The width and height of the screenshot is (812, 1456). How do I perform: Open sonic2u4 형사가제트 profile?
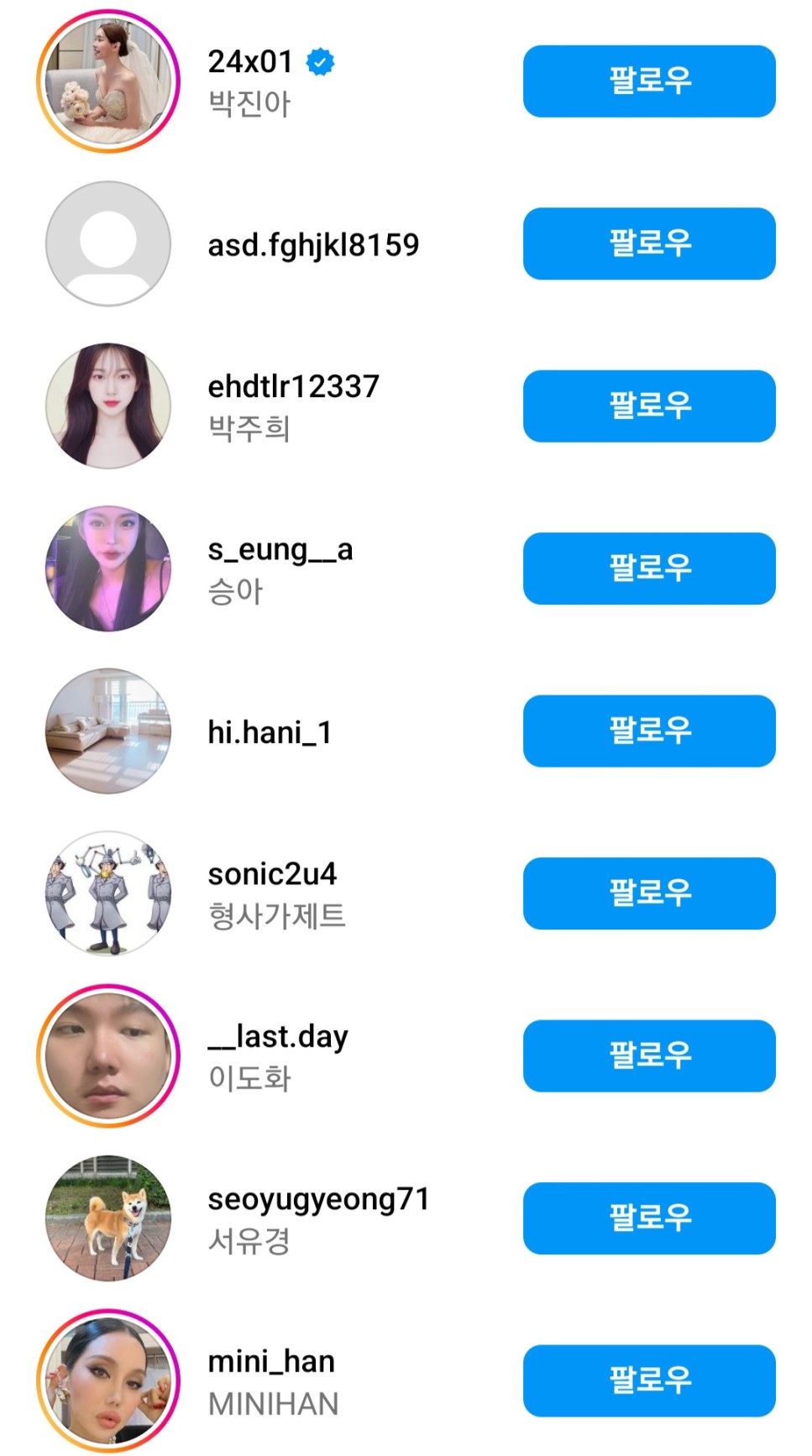click(x=272, y=875)
